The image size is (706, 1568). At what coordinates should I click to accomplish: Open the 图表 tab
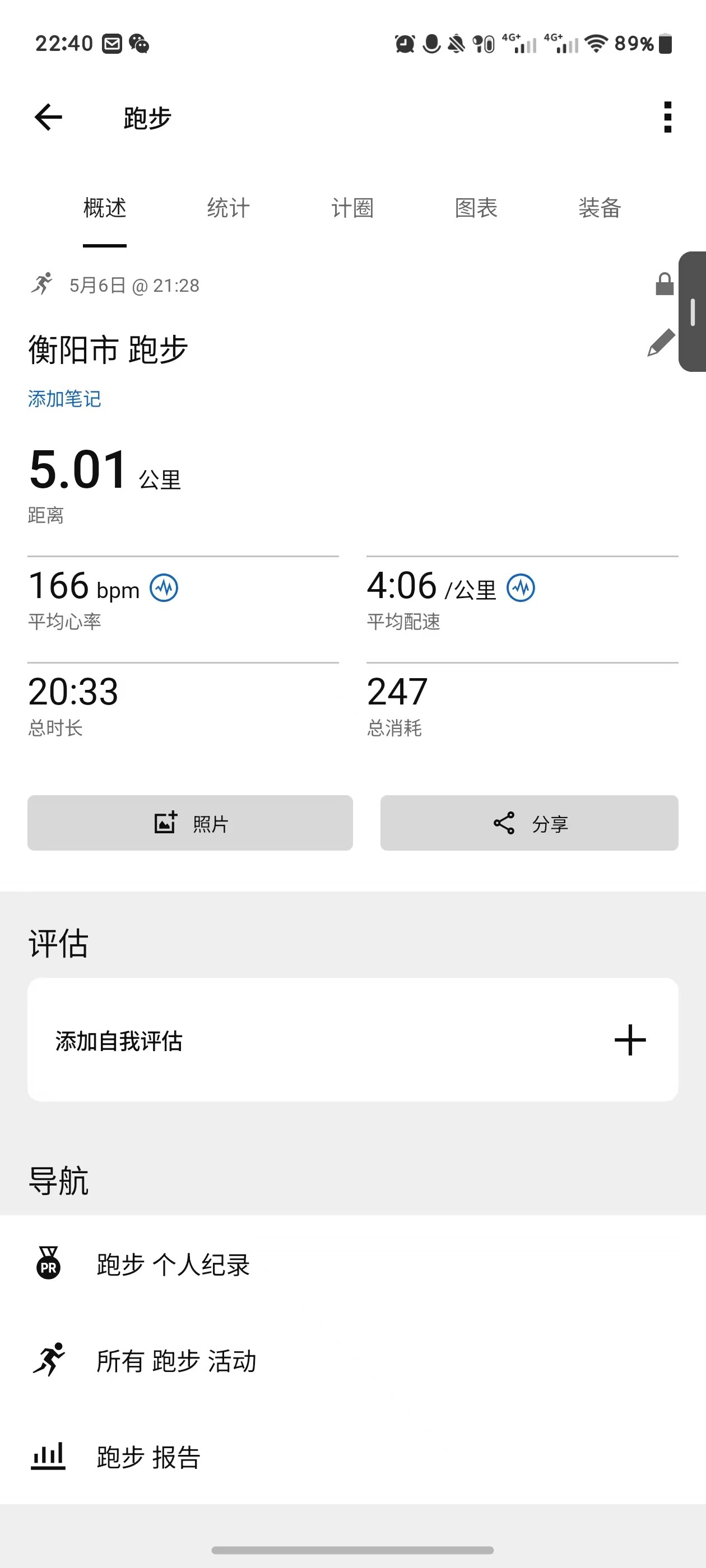476,208
